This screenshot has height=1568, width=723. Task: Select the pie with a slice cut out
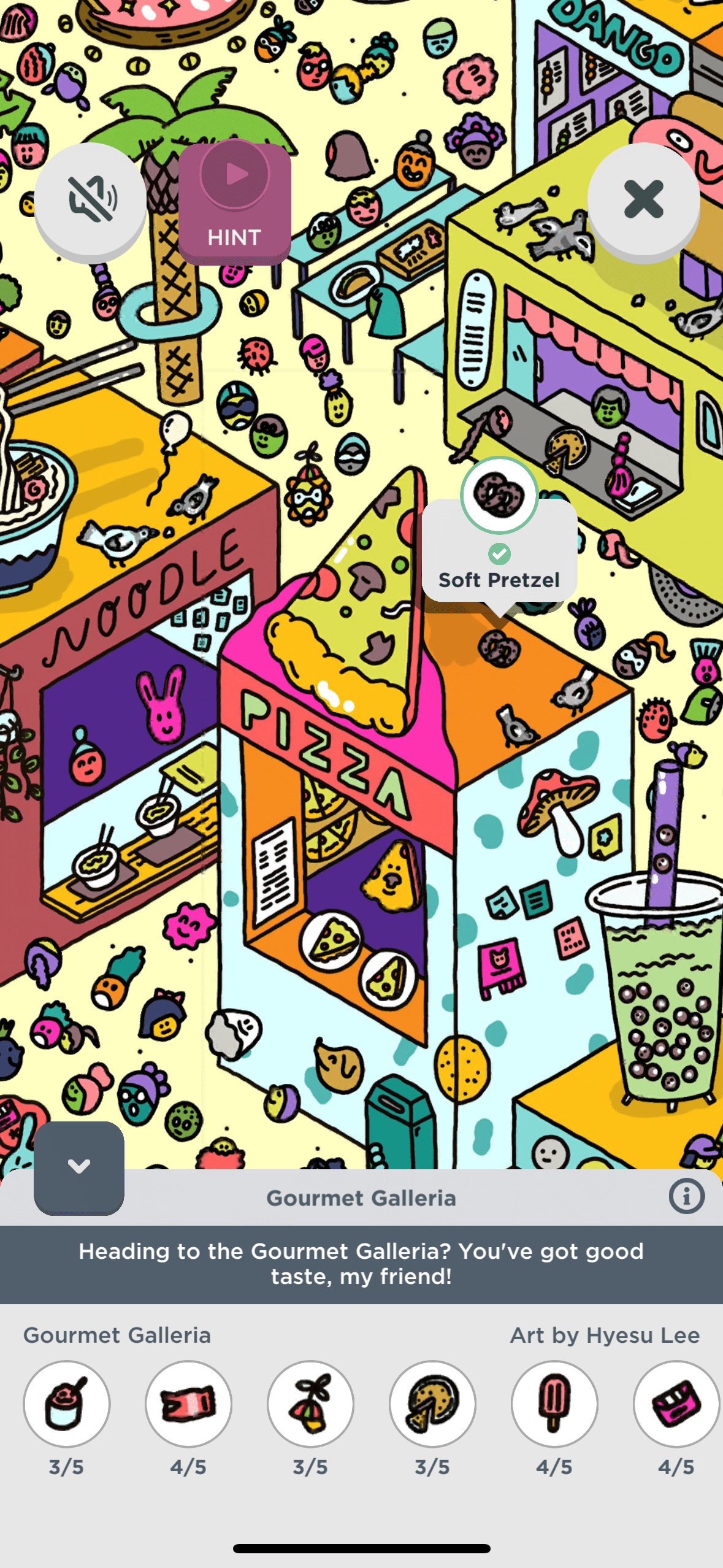tap(432, 1404)
